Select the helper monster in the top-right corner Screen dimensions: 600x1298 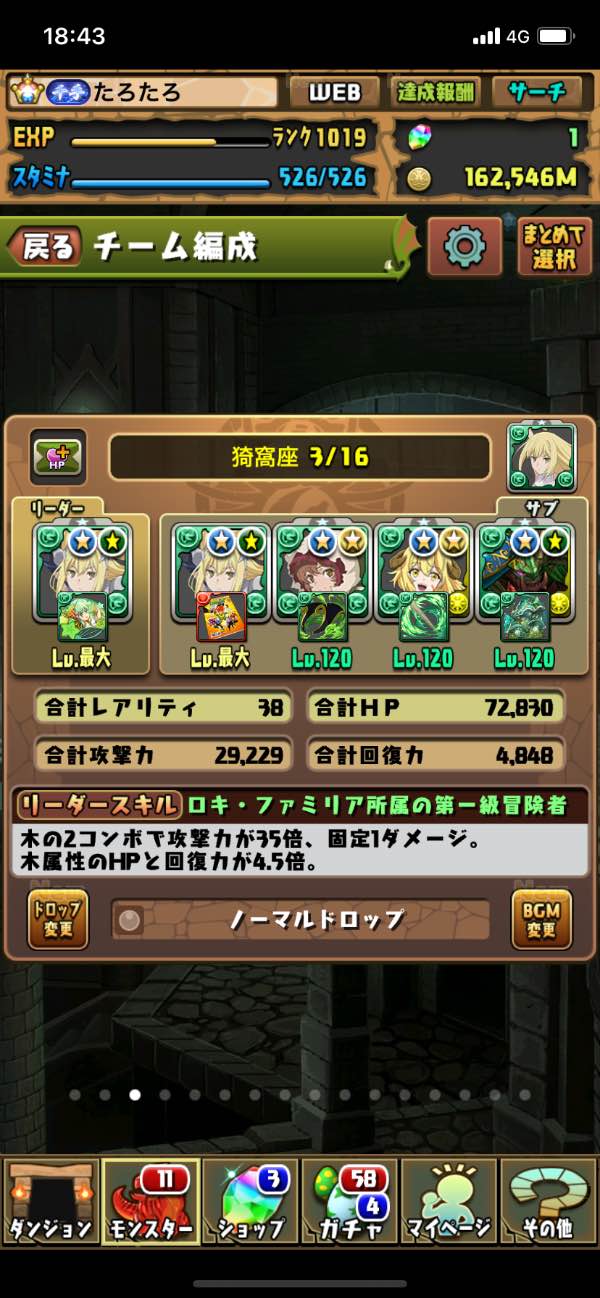click(540, 455)
